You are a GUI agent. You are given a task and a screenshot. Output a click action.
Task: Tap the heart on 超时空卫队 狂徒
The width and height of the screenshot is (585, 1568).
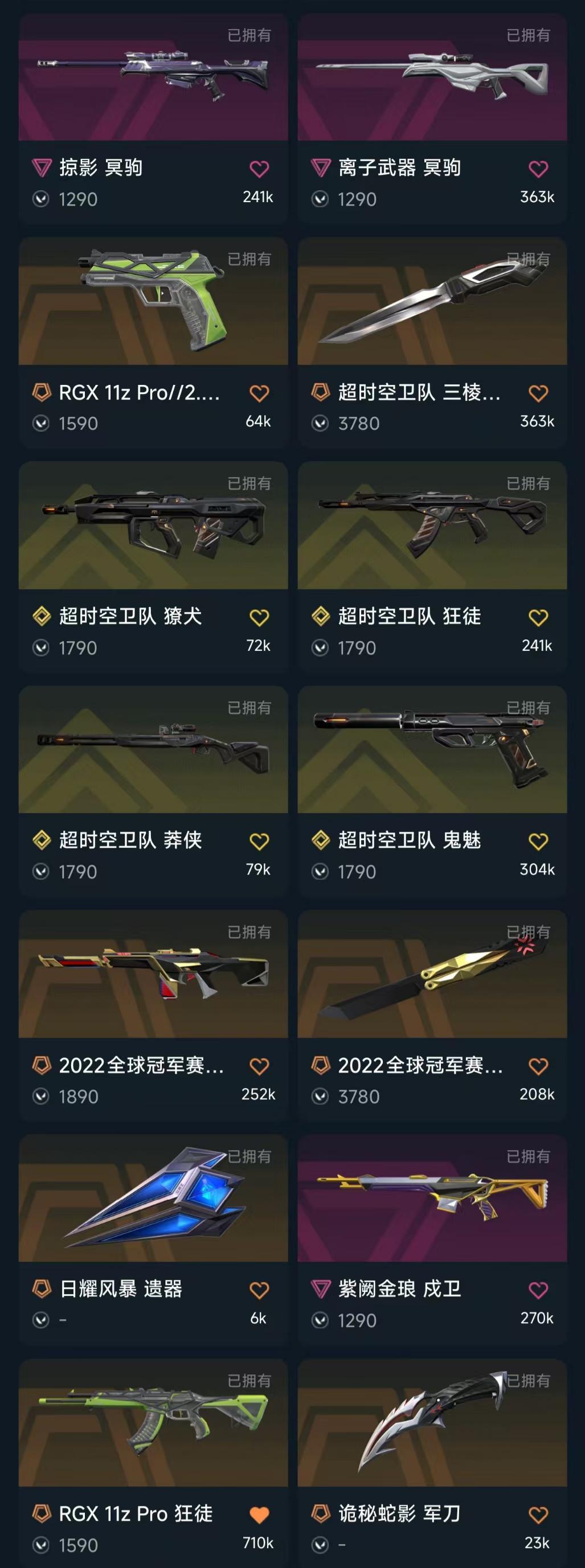(538, 618)
